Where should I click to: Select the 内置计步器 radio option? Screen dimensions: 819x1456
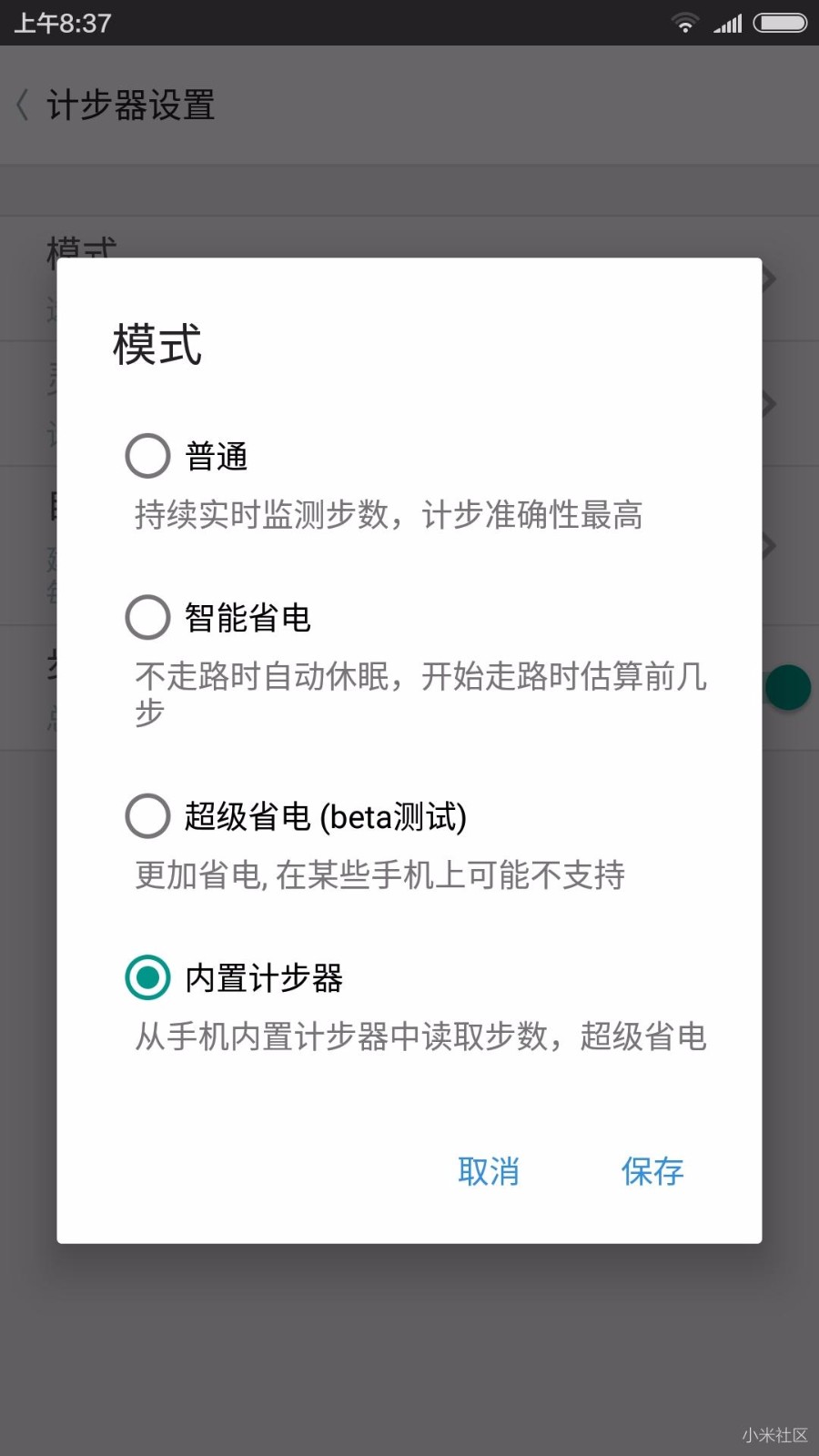click(147, 977)
